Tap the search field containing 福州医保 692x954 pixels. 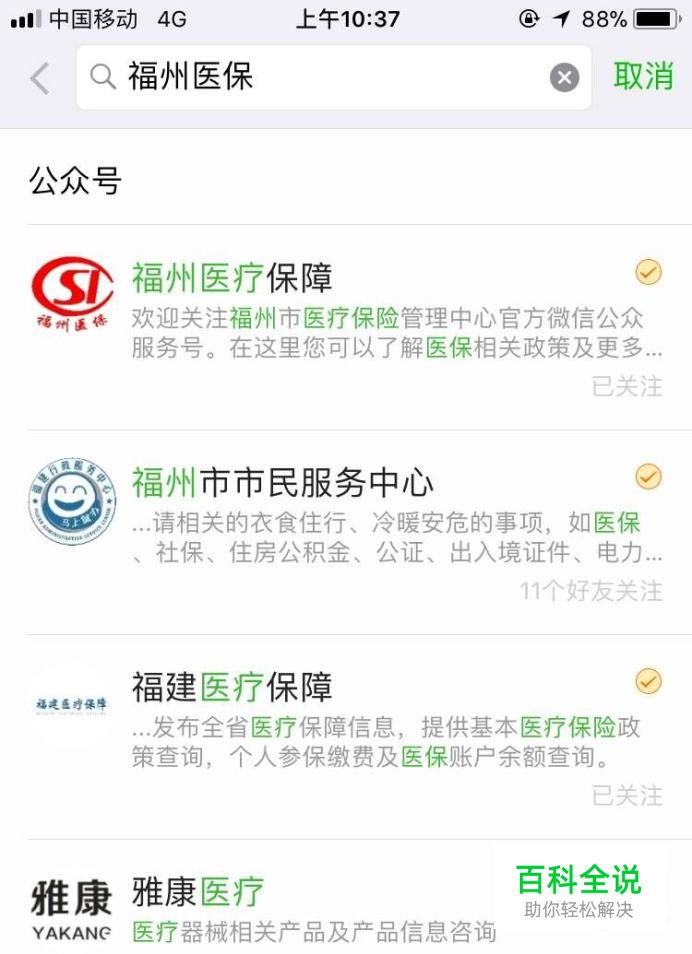coord(320,77)
